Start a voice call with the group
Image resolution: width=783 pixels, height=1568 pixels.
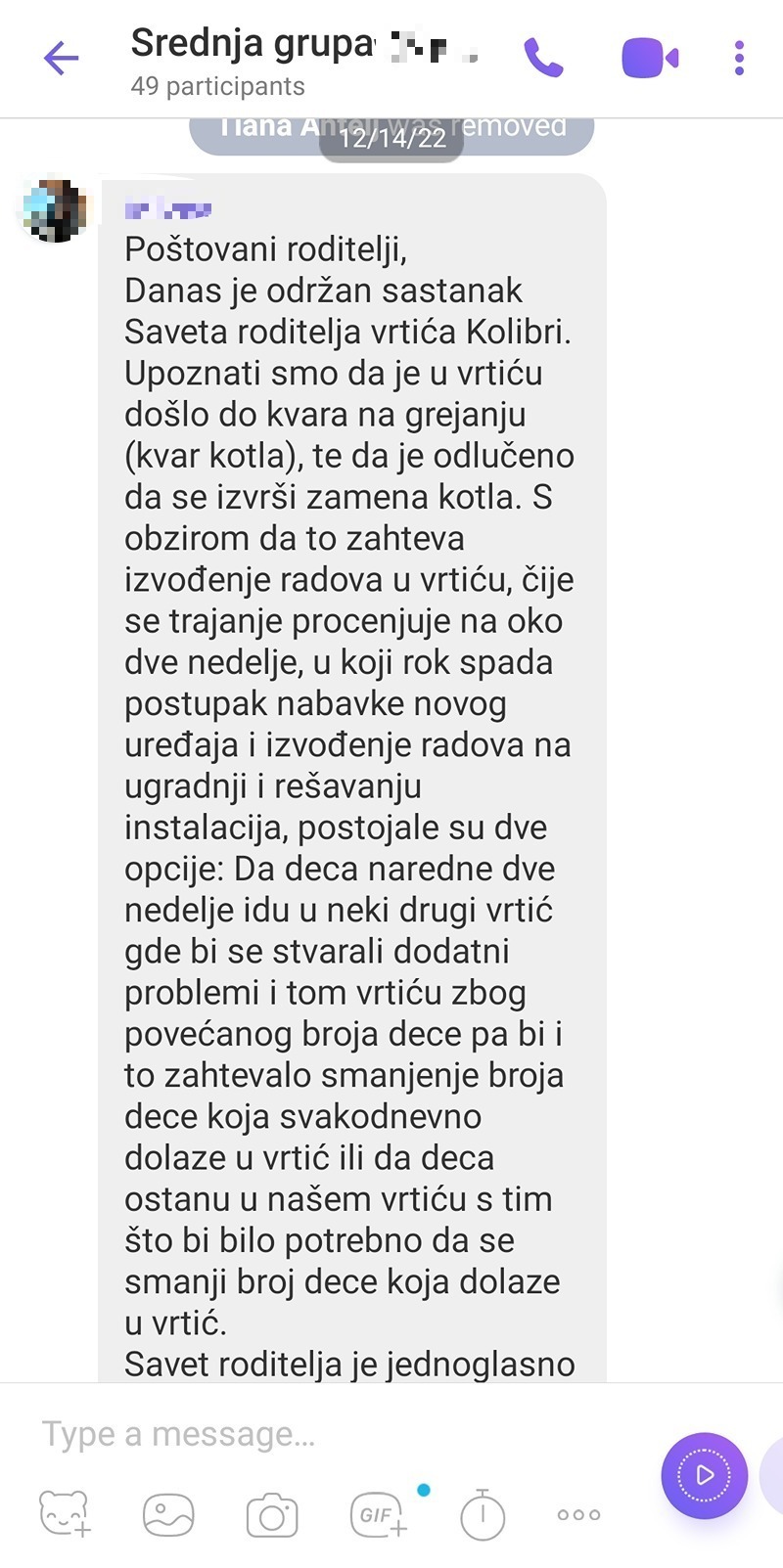coord(543,59)
